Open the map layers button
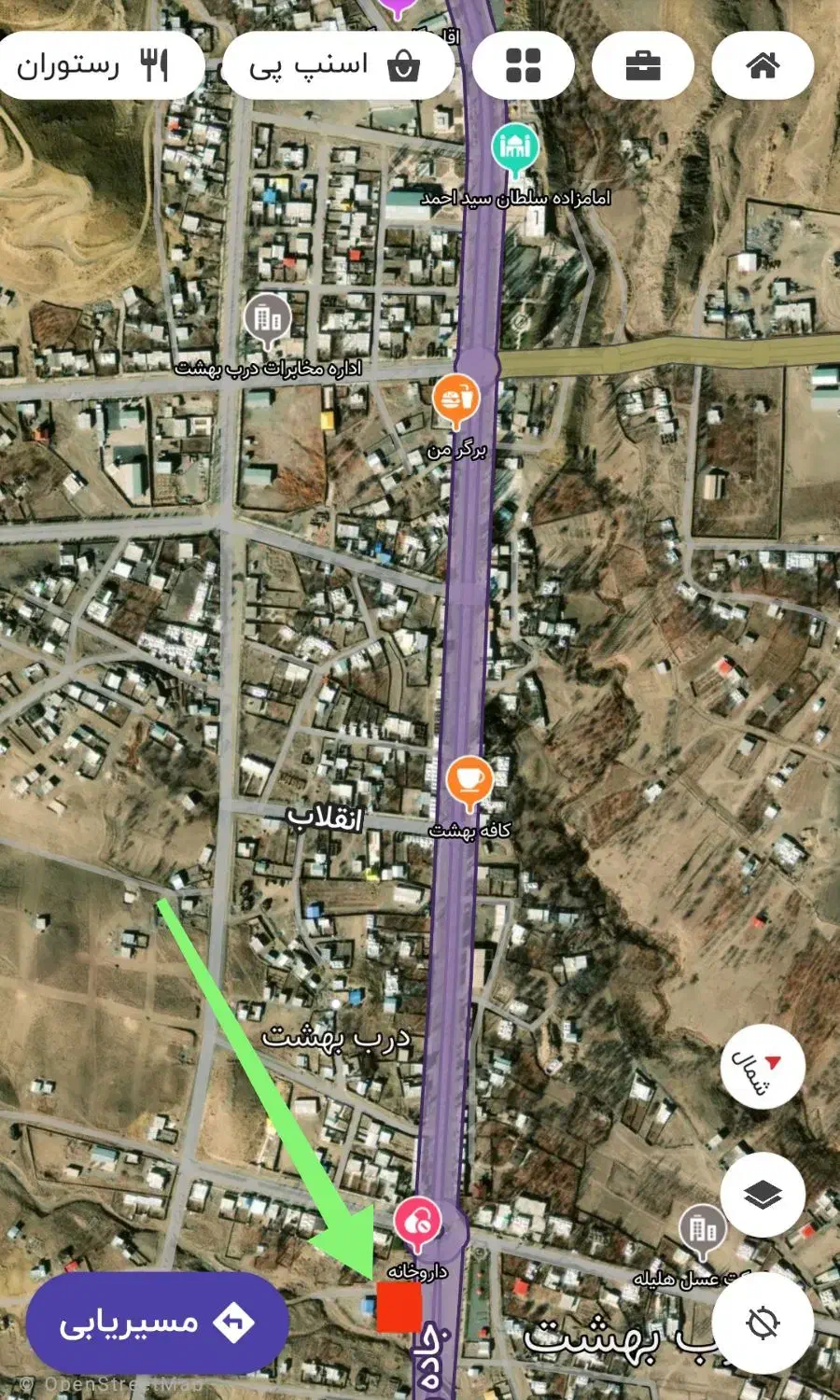Image resolution: width=840 pixels, height=1400 pixels. 763,1195
